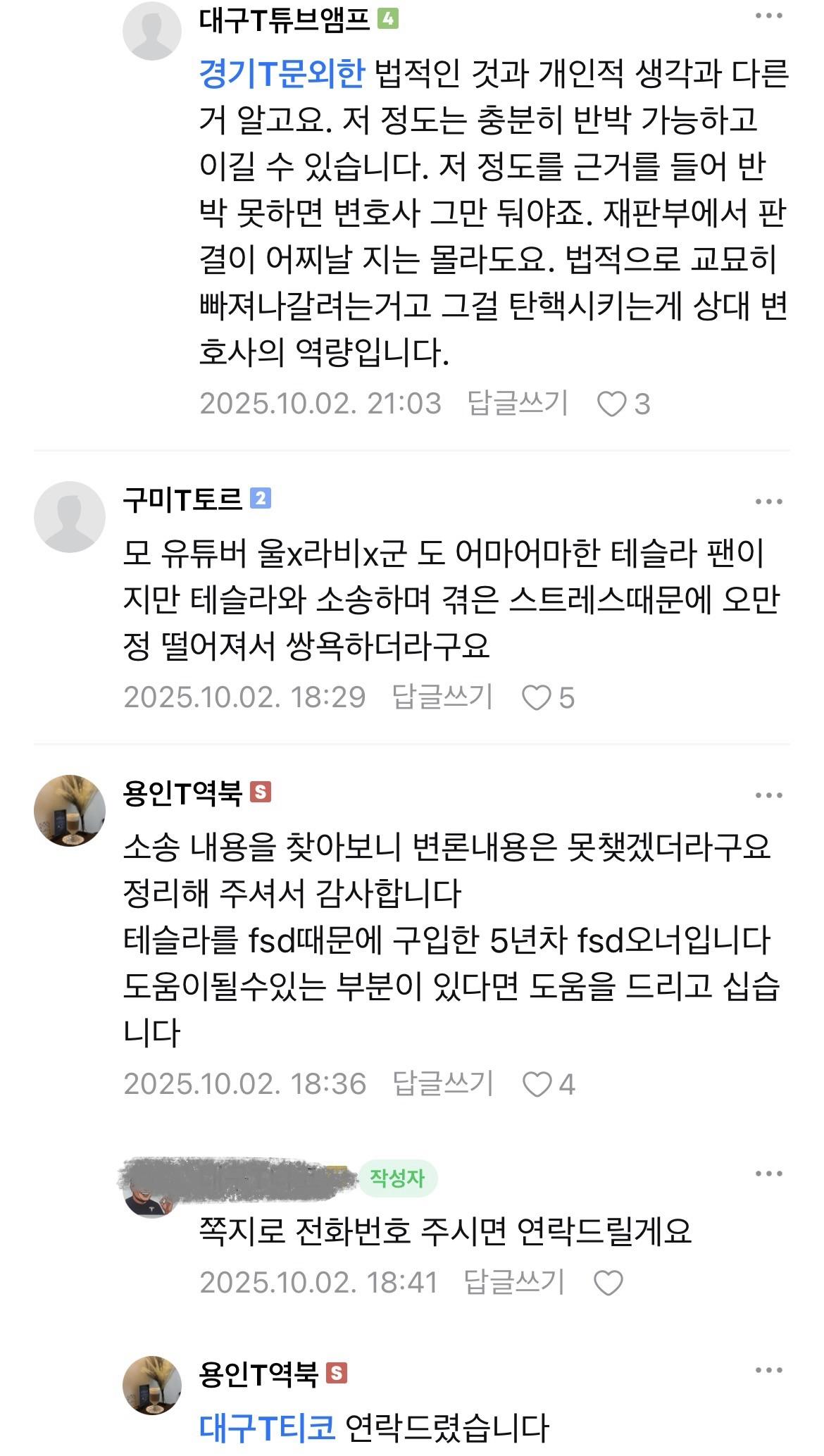Viewport: 824px width, 1456px height.
Task: Tap 답글쓰기 under the 작성자's 18:41 reply
Action: point(514,1282)
